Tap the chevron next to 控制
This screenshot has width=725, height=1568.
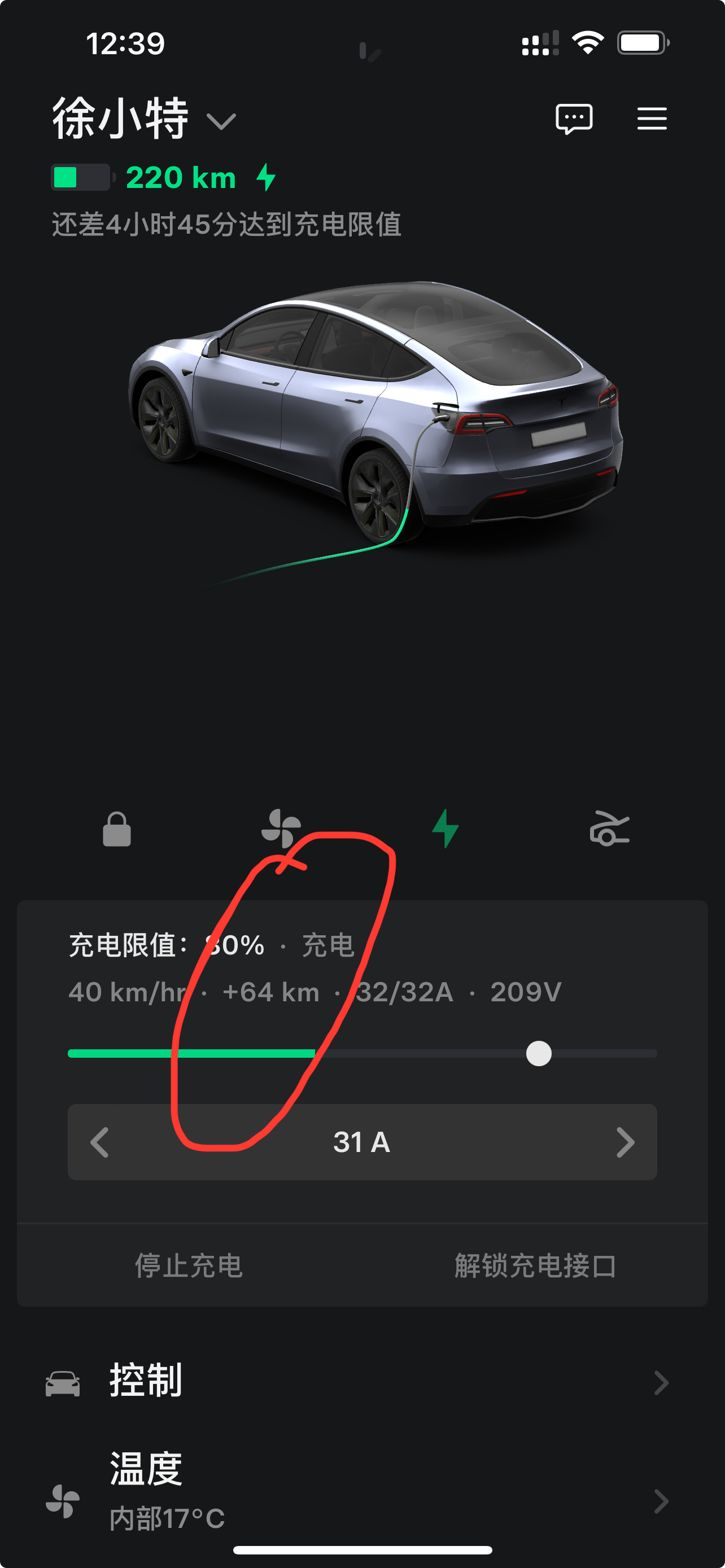point(662,1383)
